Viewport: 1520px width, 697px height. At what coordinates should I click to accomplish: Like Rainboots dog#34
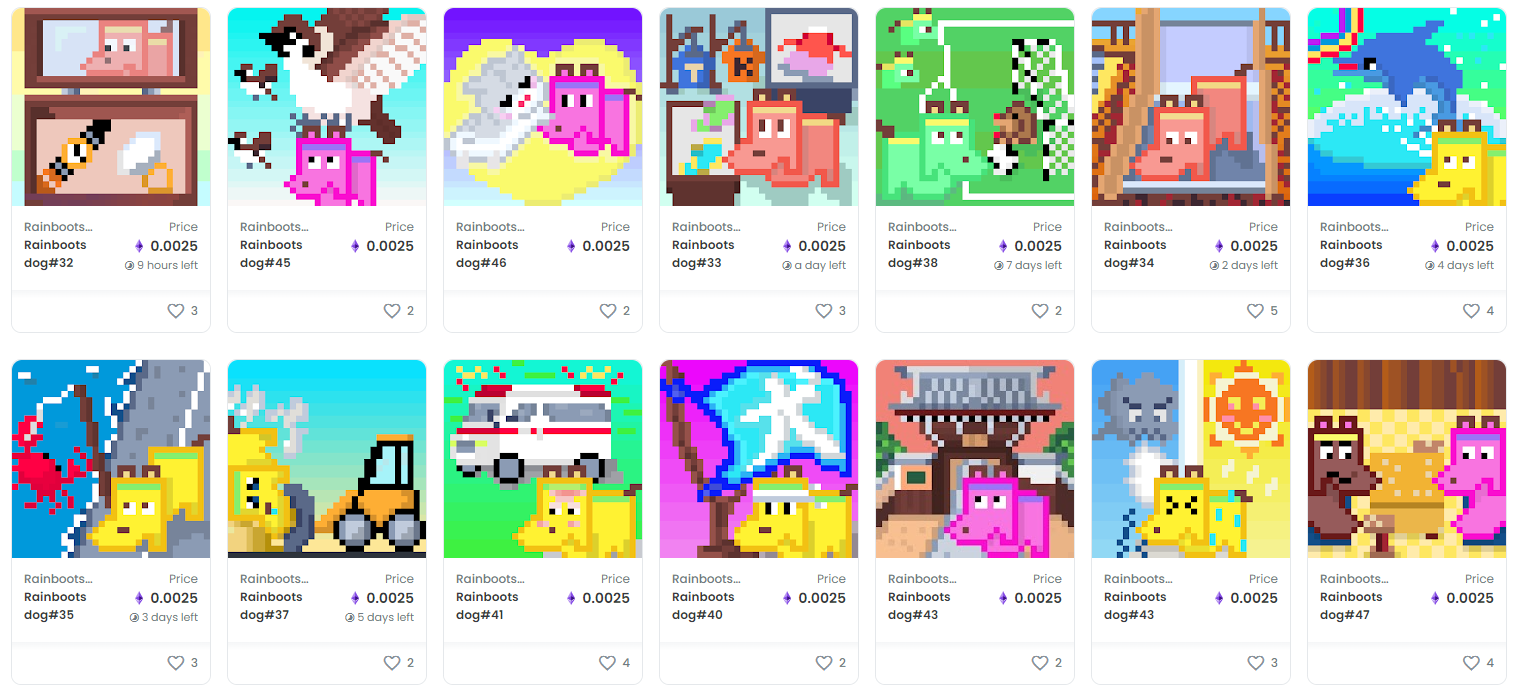pyautogui.click(x=1256, y=311)
